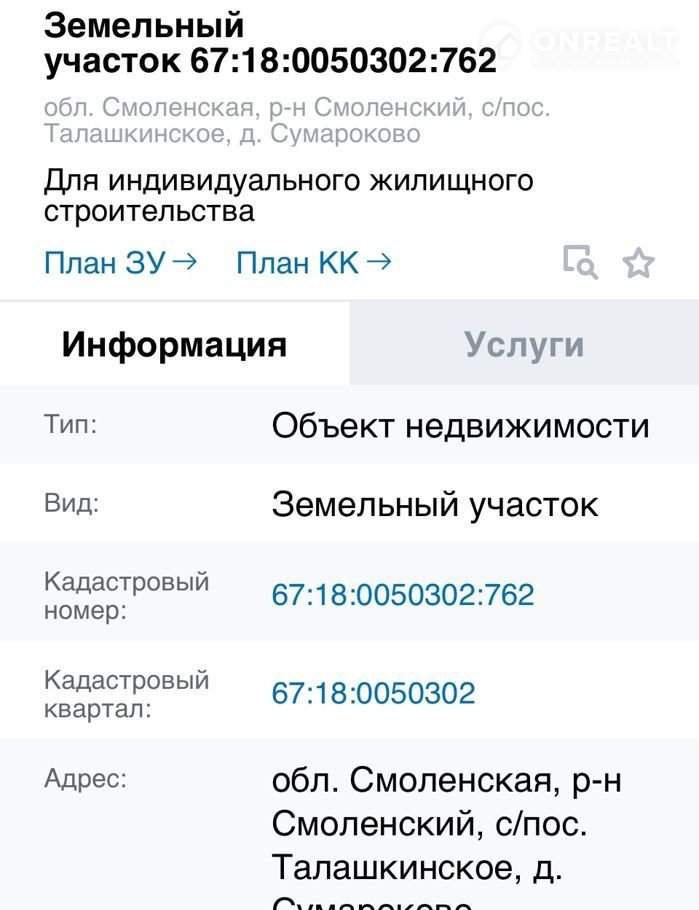Viewport: 699px width, 910px height.
Task: Open the План ЗУ link
Action: tap(120, 263)
